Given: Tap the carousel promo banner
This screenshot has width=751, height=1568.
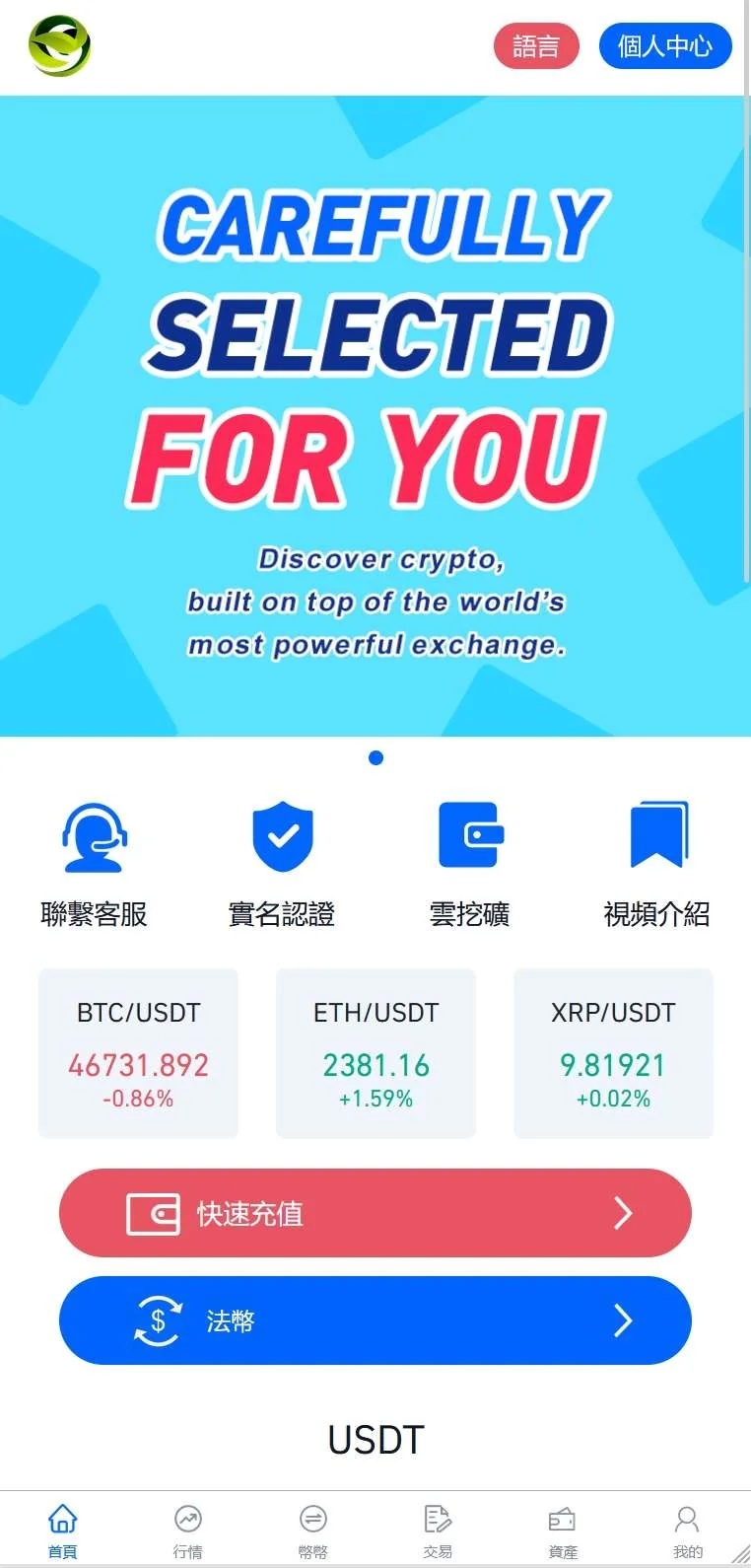Looking at the screenshot, I should [375, 415].
